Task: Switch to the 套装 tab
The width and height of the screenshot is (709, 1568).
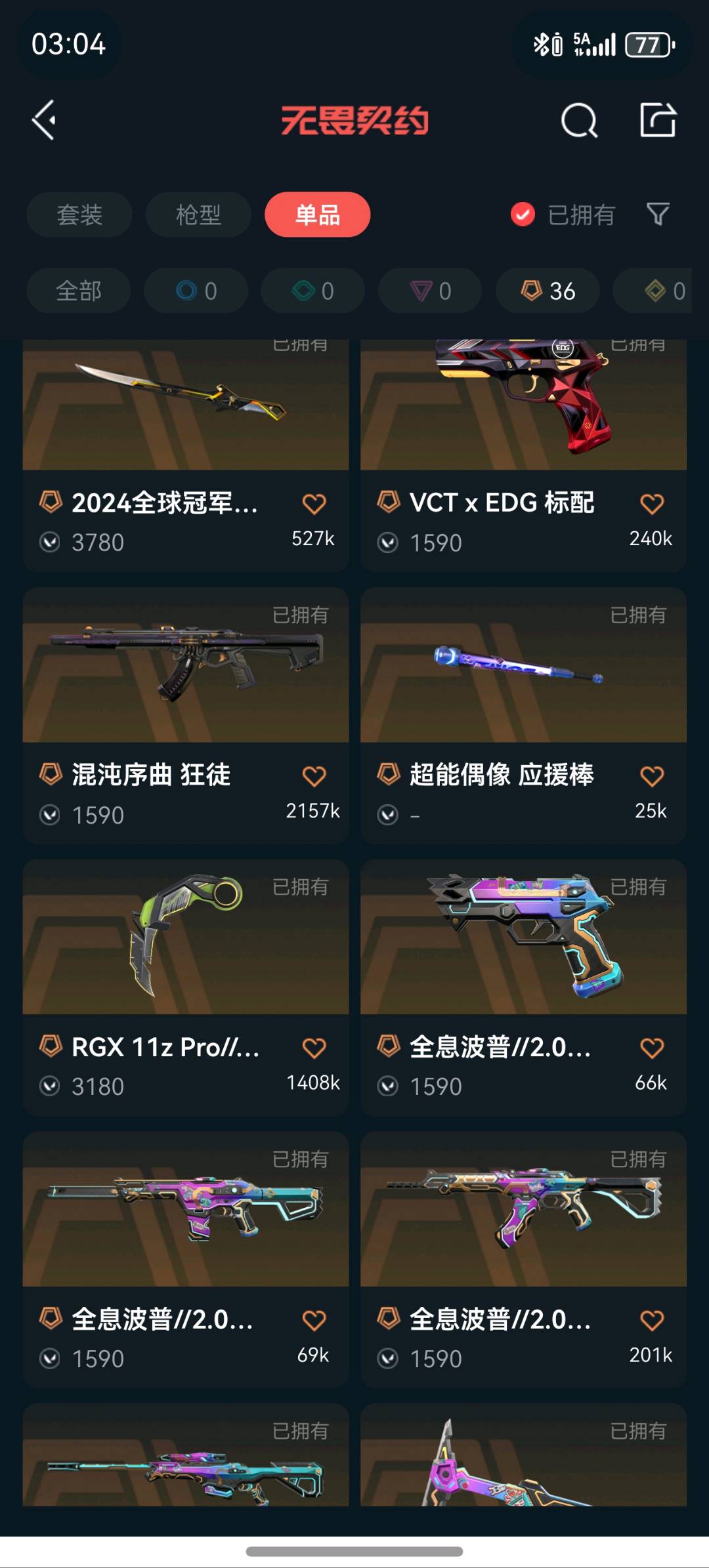Action: 79,215
